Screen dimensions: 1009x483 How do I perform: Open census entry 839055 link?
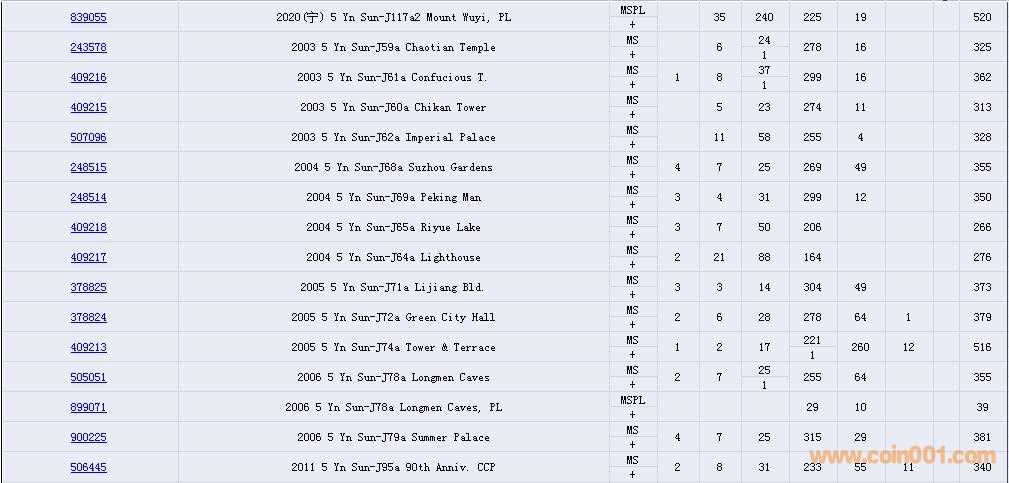click(x=88, y=17)
